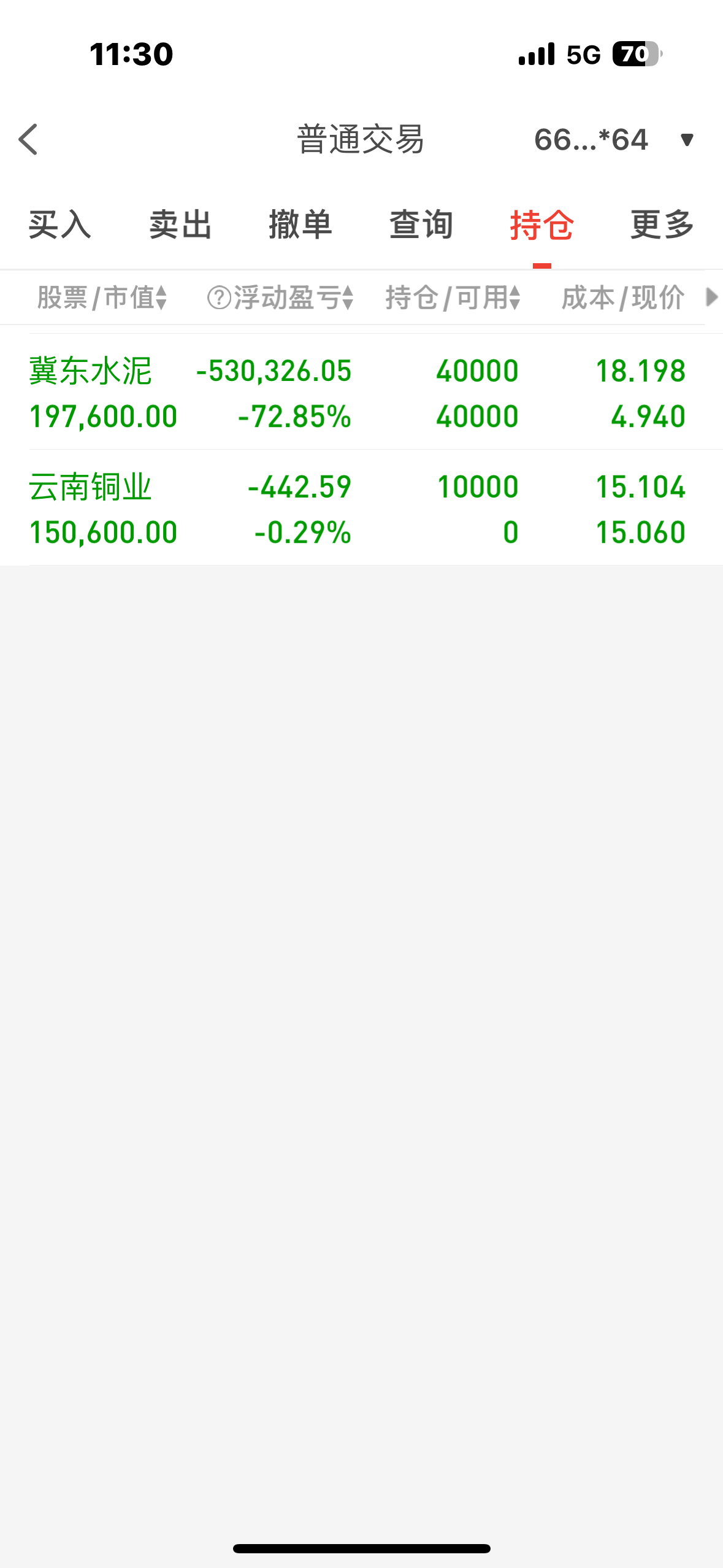Show more columns with the right arrow
The image size is (723, 1568).
(x=711, y=297)
